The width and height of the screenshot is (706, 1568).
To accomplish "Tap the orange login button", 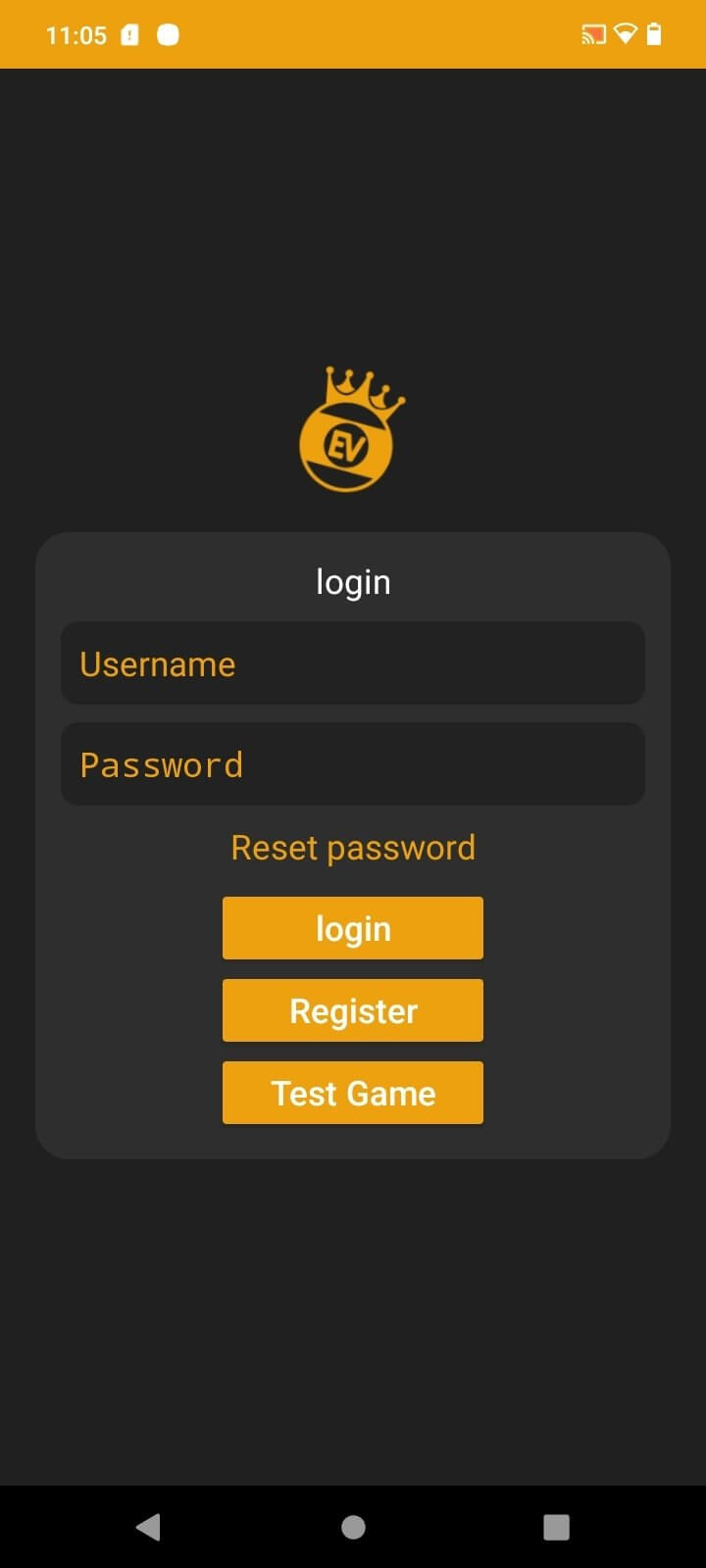I will (353, 928).
